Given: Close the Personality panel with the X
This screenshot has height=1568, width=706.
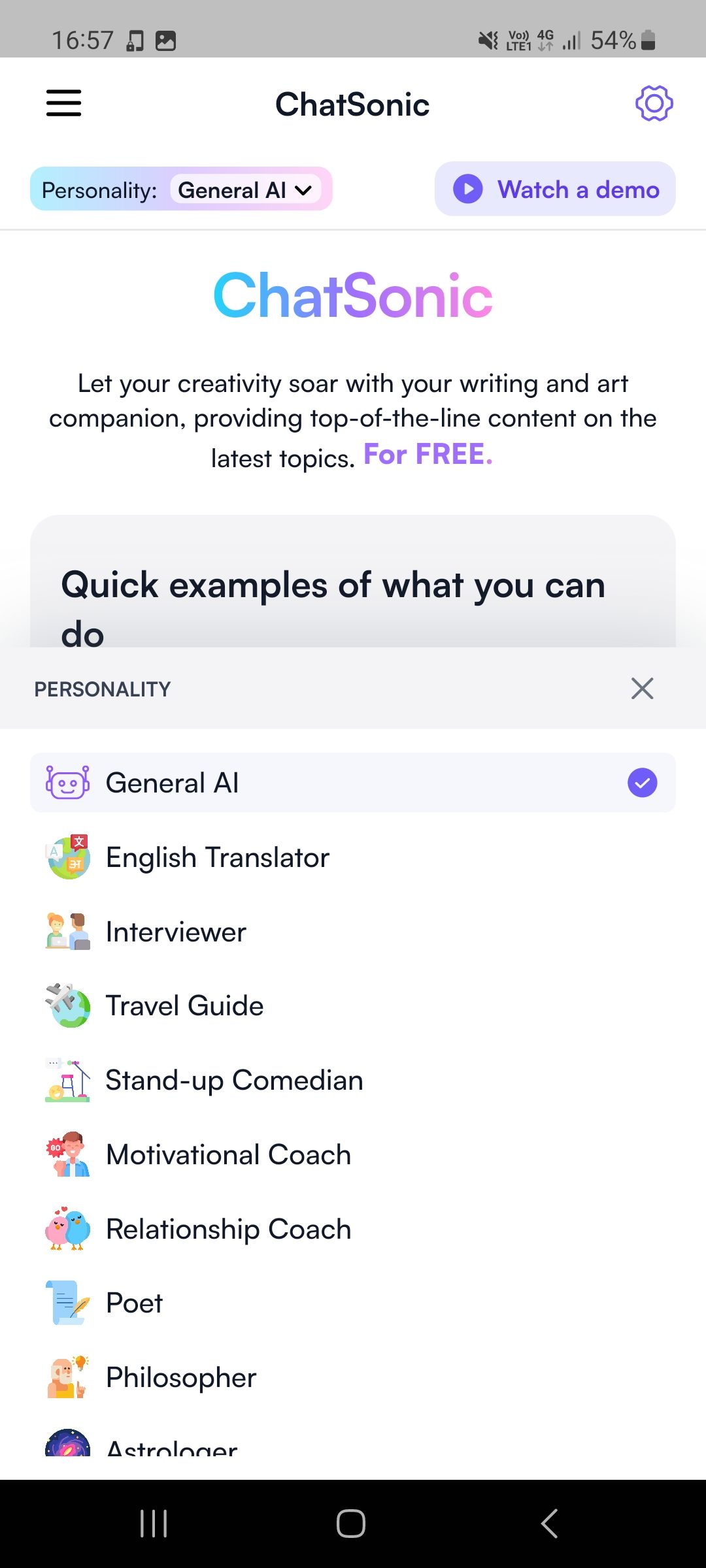Looking at the screenshot, I should point(641,688).
